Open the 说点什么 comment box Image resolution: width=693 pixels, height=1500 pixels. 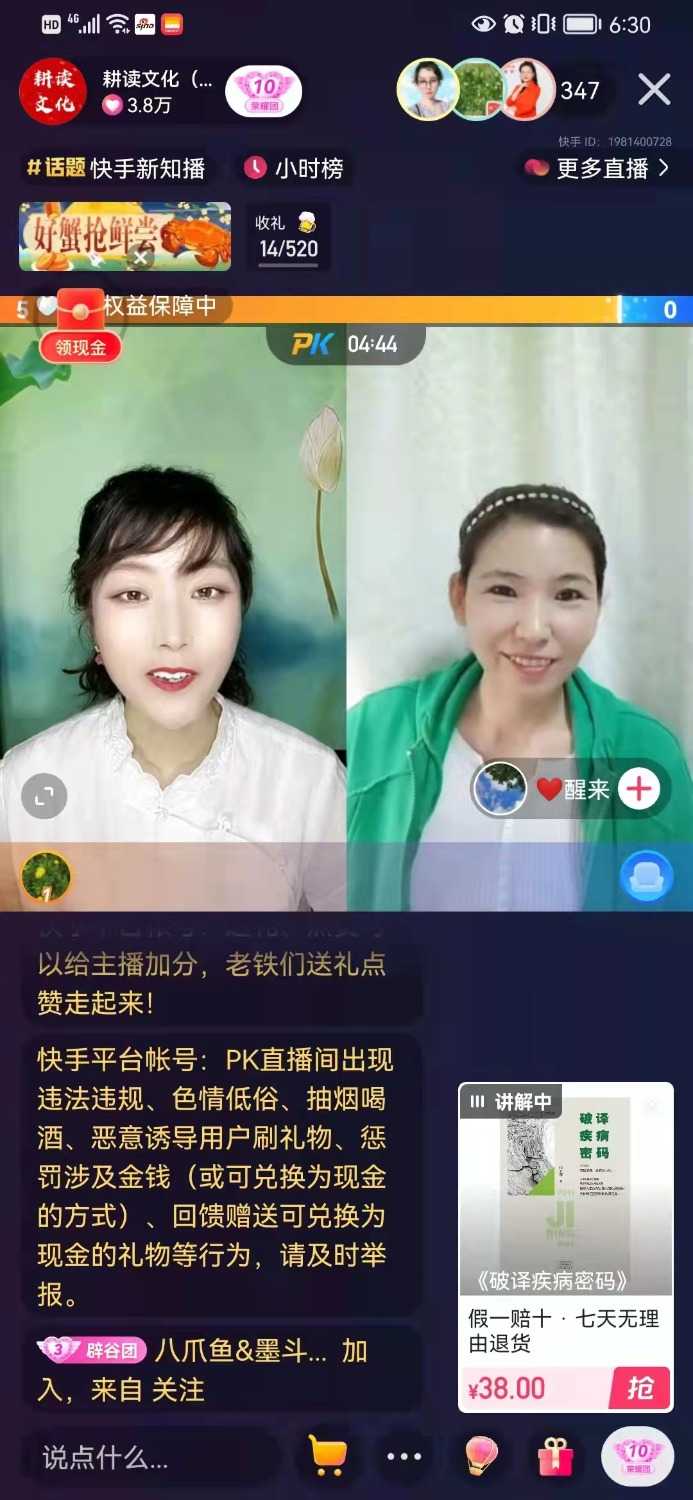[150, 1457]
